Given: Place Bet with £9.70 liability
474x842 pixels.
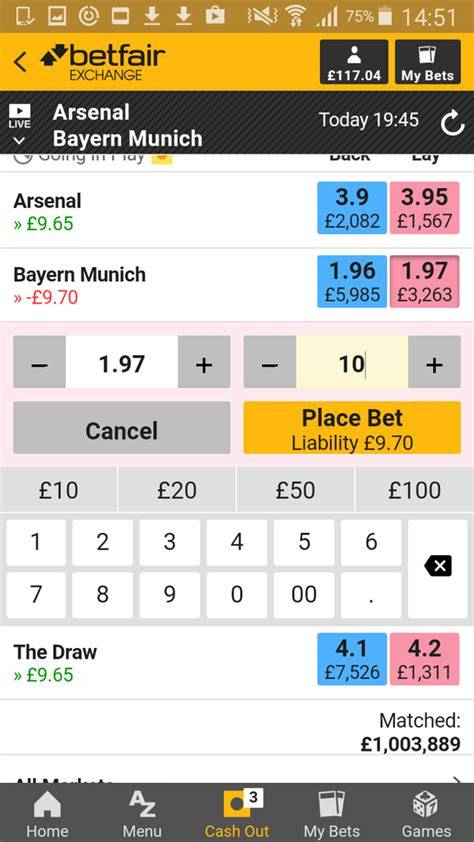Looking at the screenshot, I should pyautogui.click(x=352, y=428).
